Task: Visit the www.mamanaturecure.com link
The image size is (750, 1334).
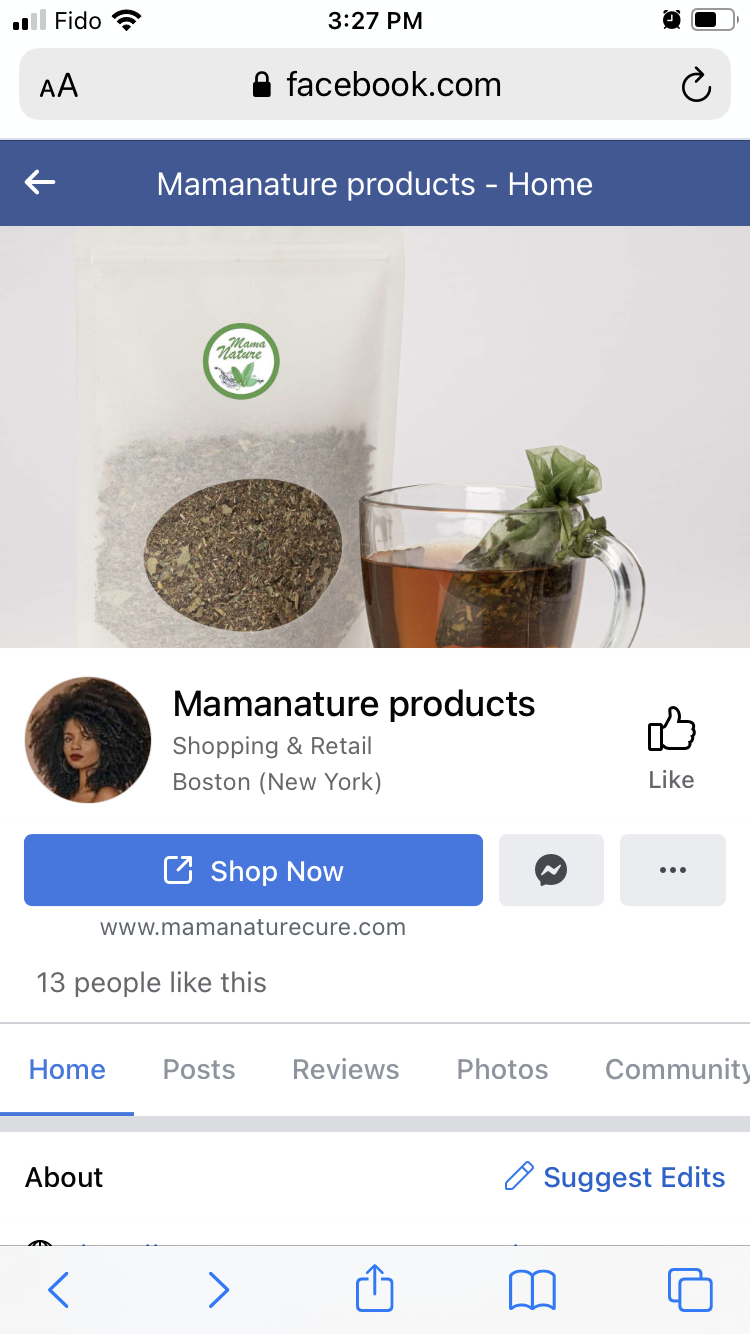Action: [253, 927]
